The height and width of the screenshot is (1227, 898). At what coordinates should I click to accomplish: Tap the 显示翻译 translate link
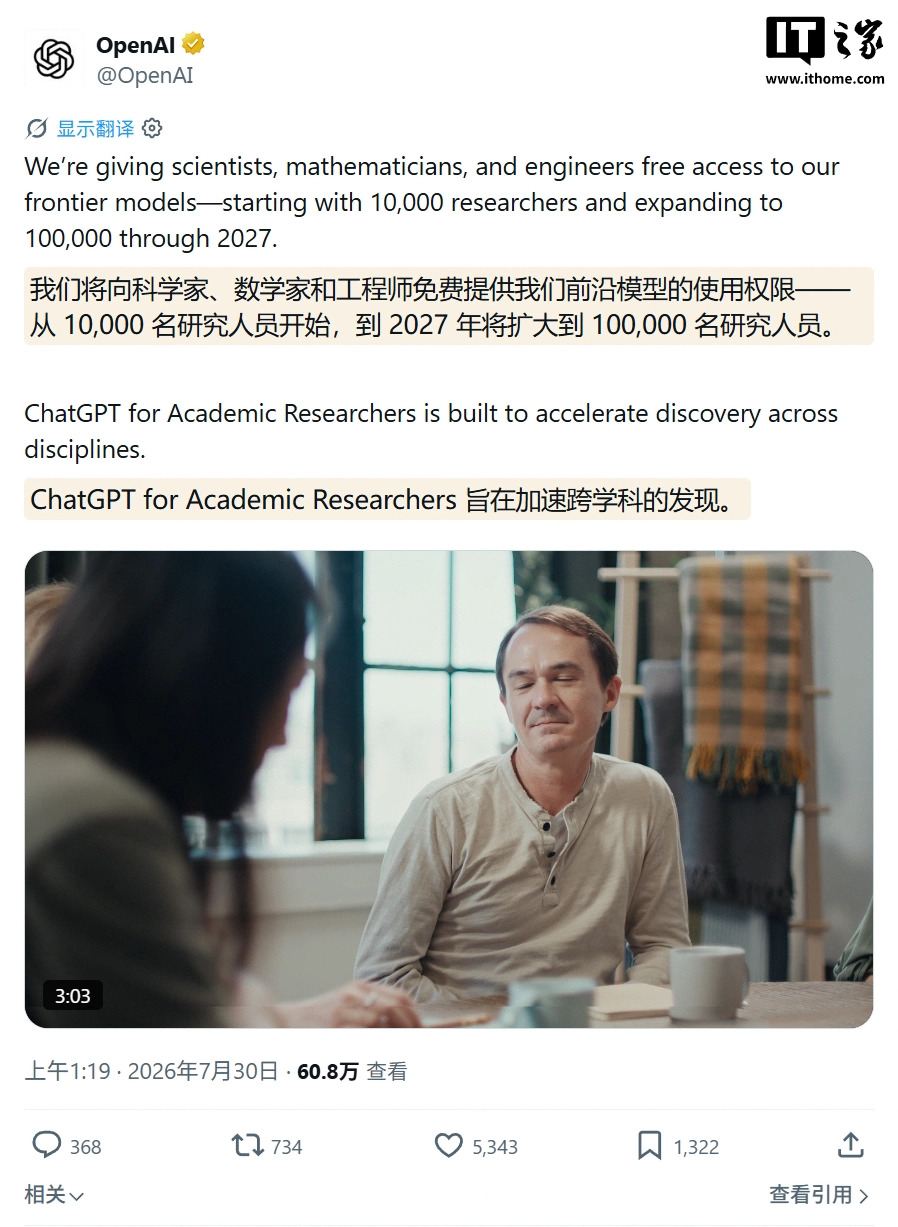(95, 129)
